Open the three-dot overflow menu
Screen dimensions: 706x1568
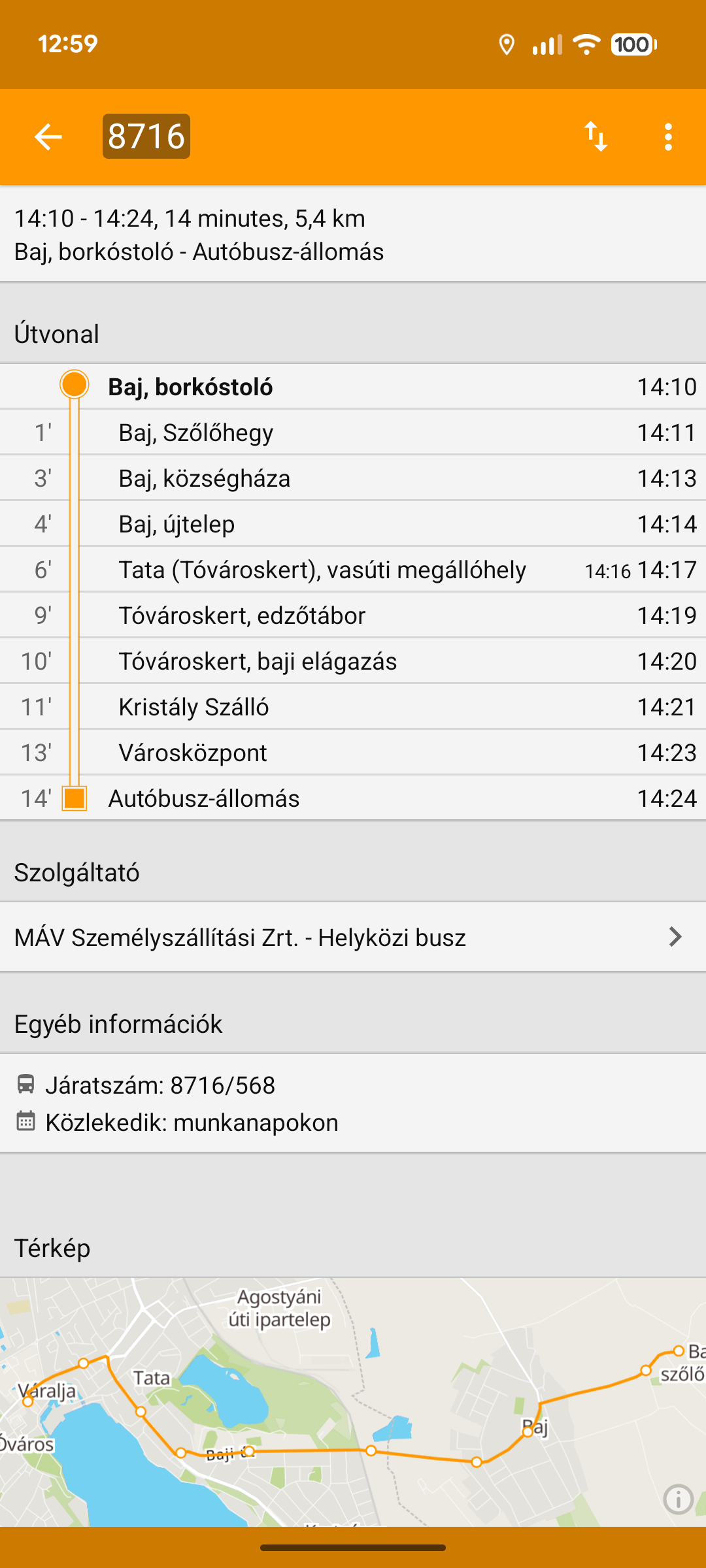(x=668, y=137)
